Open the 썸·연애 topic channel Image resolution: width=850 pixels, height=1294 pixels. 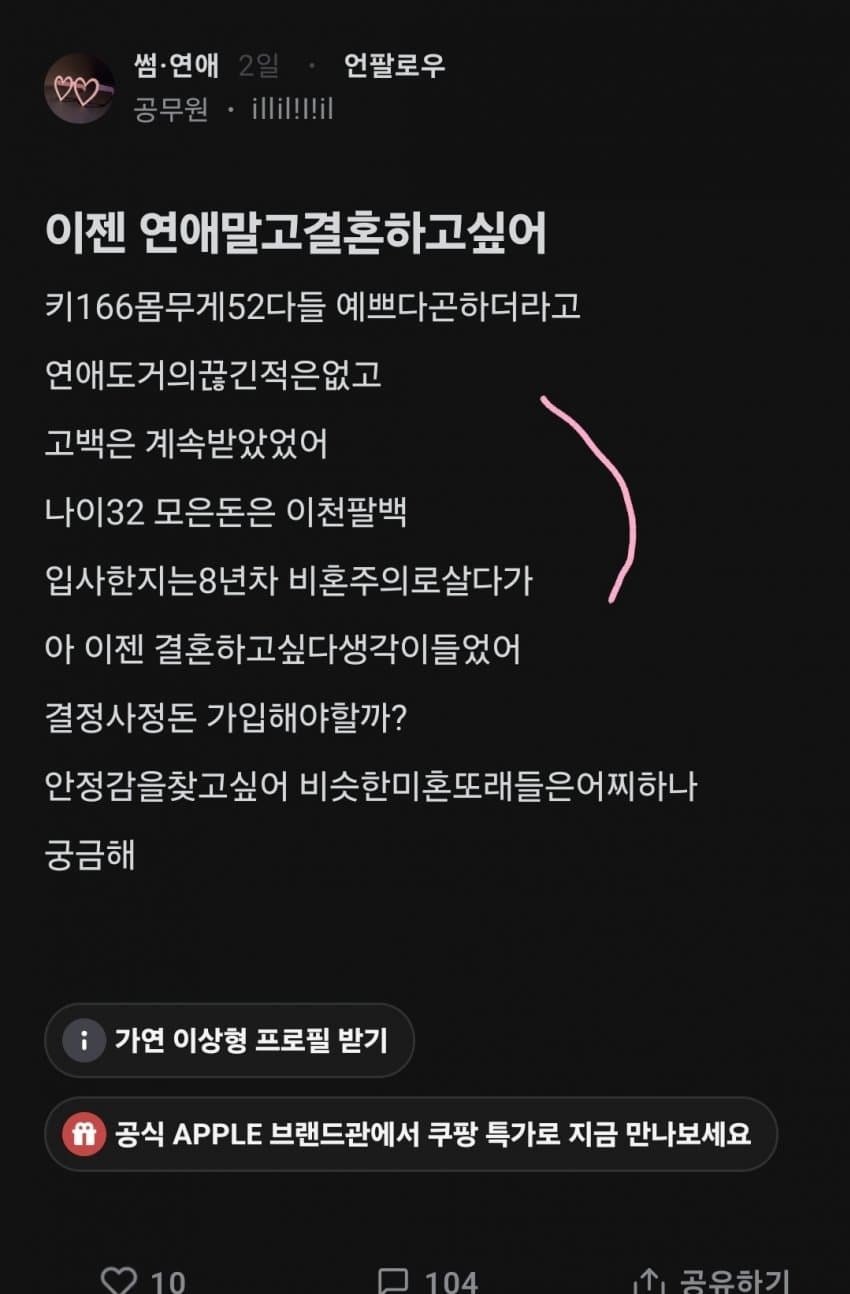pyautogui.click(x=176, y=66)
